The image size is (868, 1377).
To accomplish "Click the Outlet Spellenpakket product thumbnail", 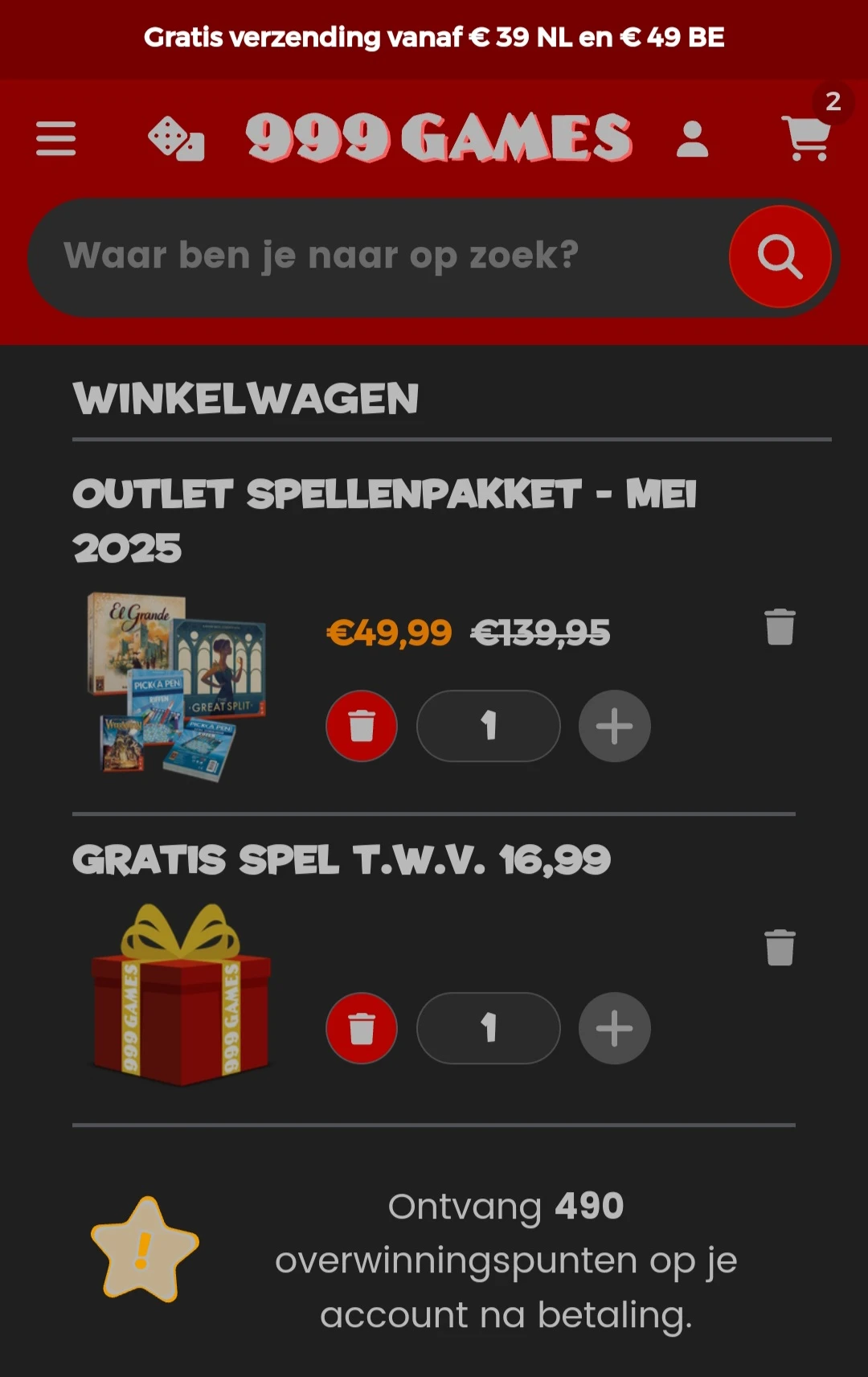I will (x=175, y=684).
